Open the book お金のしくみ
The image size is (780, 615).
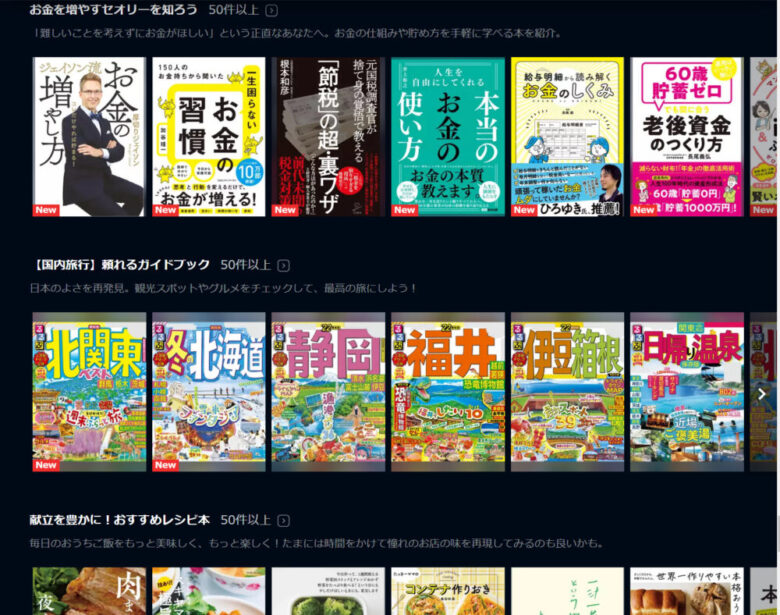[567, 137]
